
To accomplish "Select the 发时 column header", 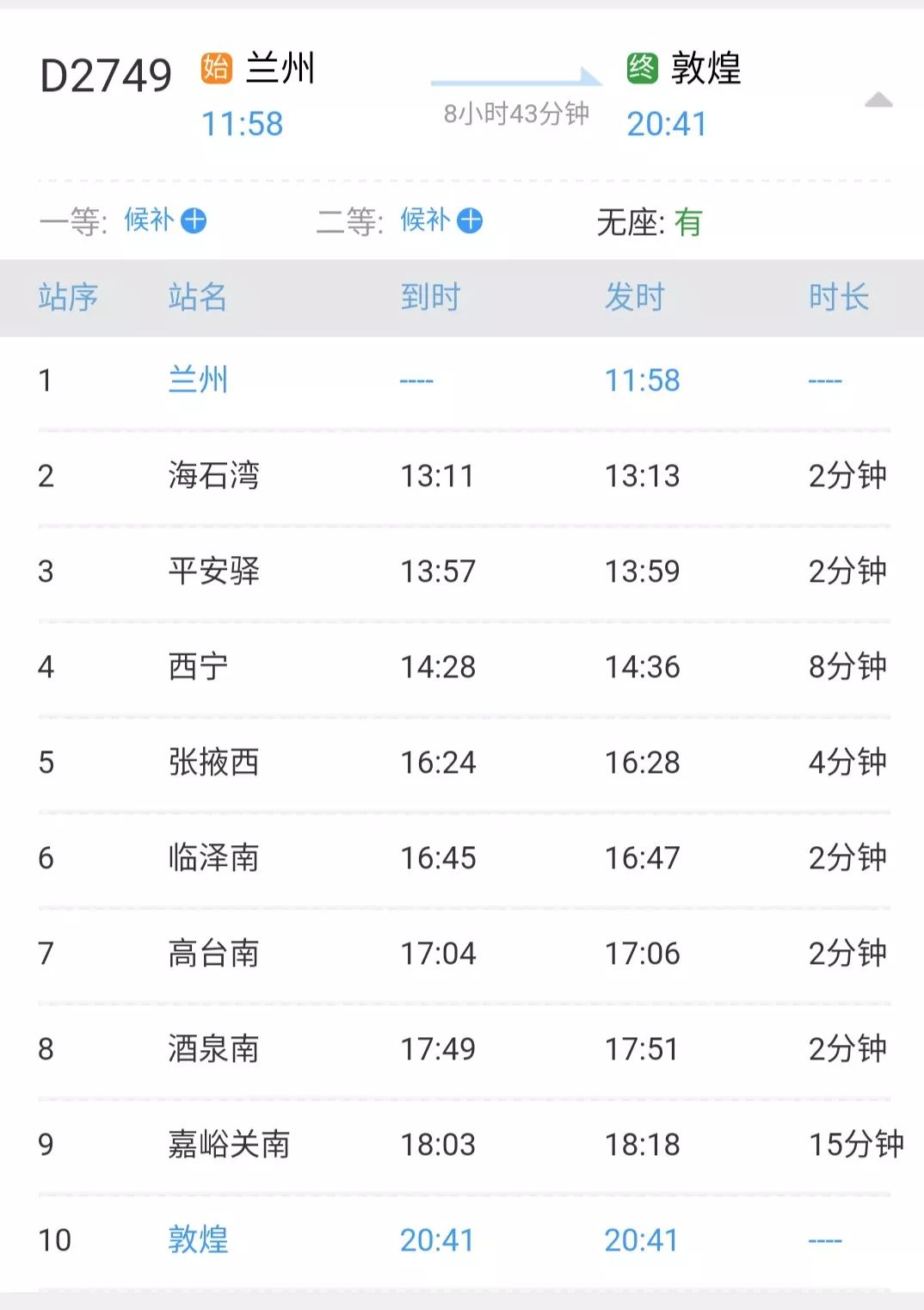I will (636, 296).
